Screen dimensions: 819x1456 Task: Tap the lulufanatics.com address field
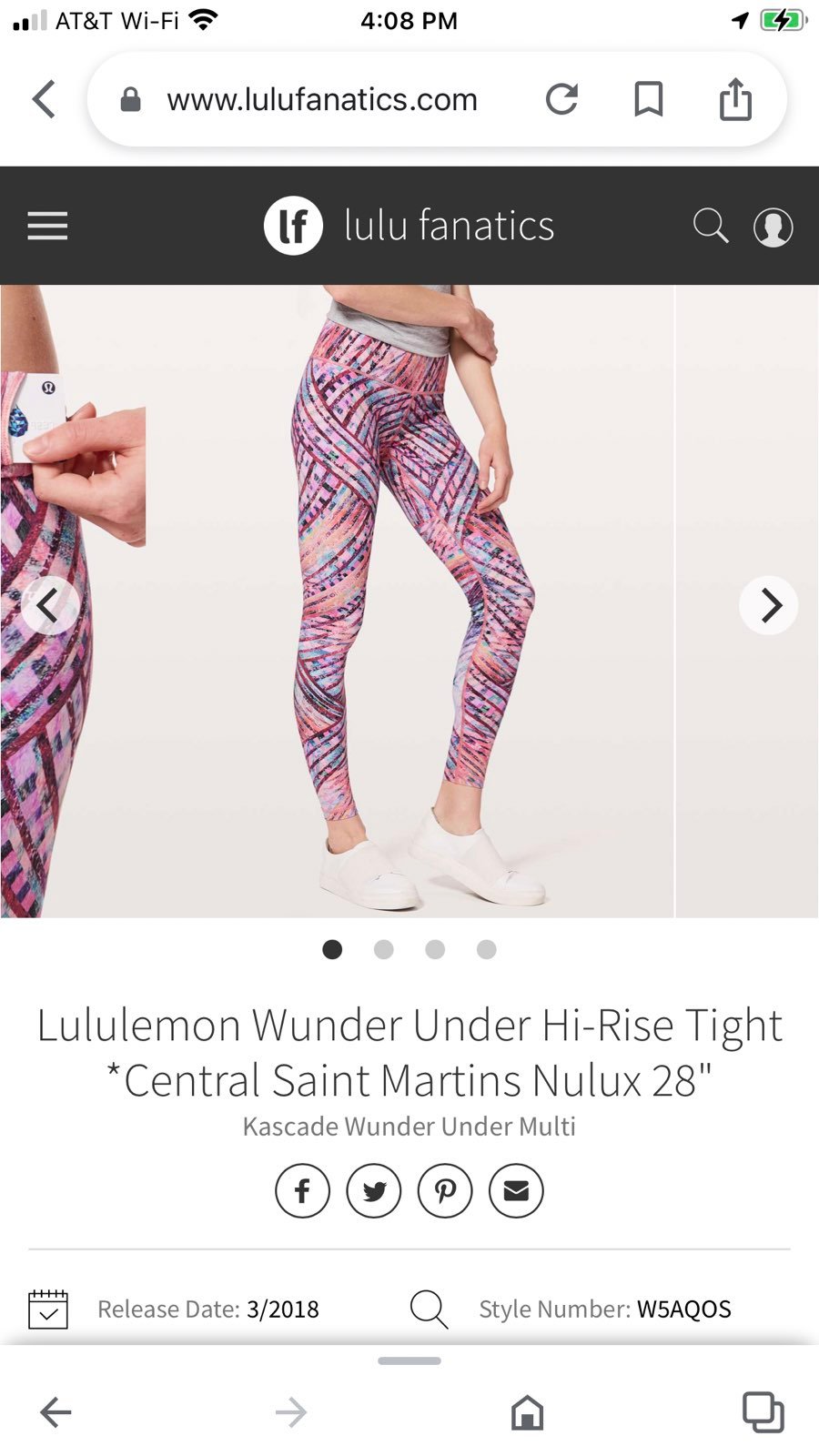tap(321, 99)
